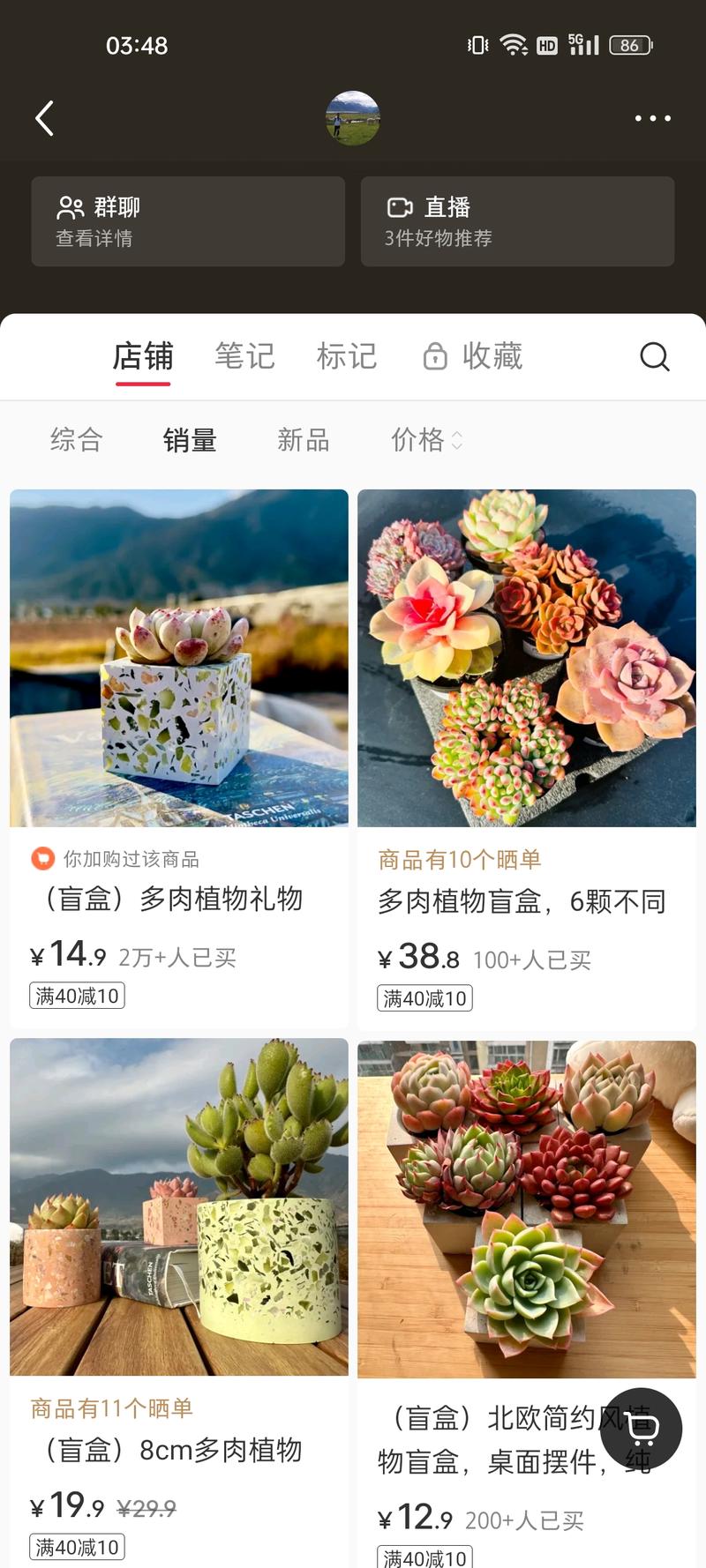Click the orange cart badge on 你加购过该商品
Viewport: 706px width, 1568px height.
coord(41,859)
